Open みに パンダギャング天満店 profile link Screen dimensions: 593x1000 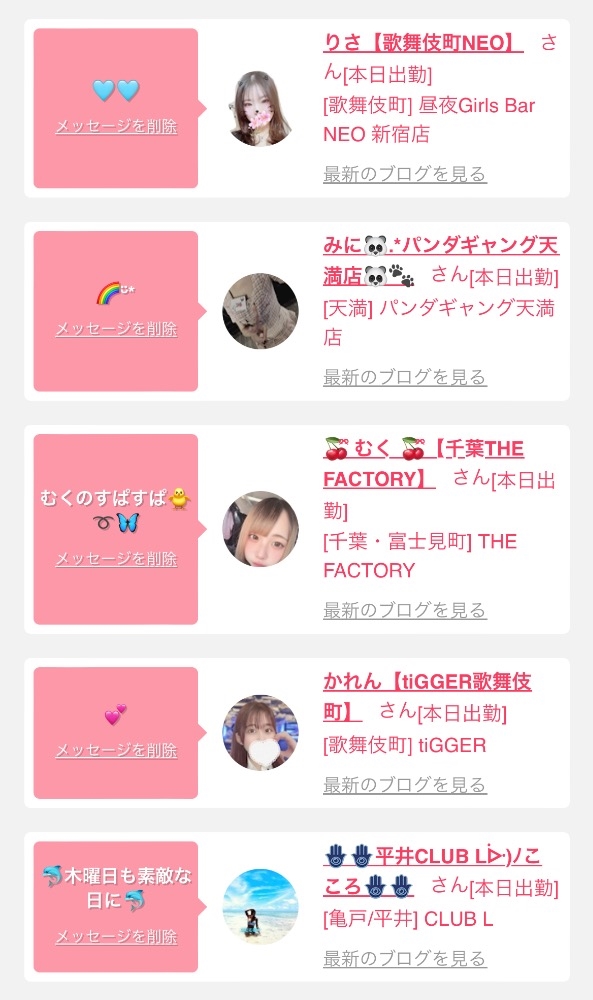click(x=441, y=261)
